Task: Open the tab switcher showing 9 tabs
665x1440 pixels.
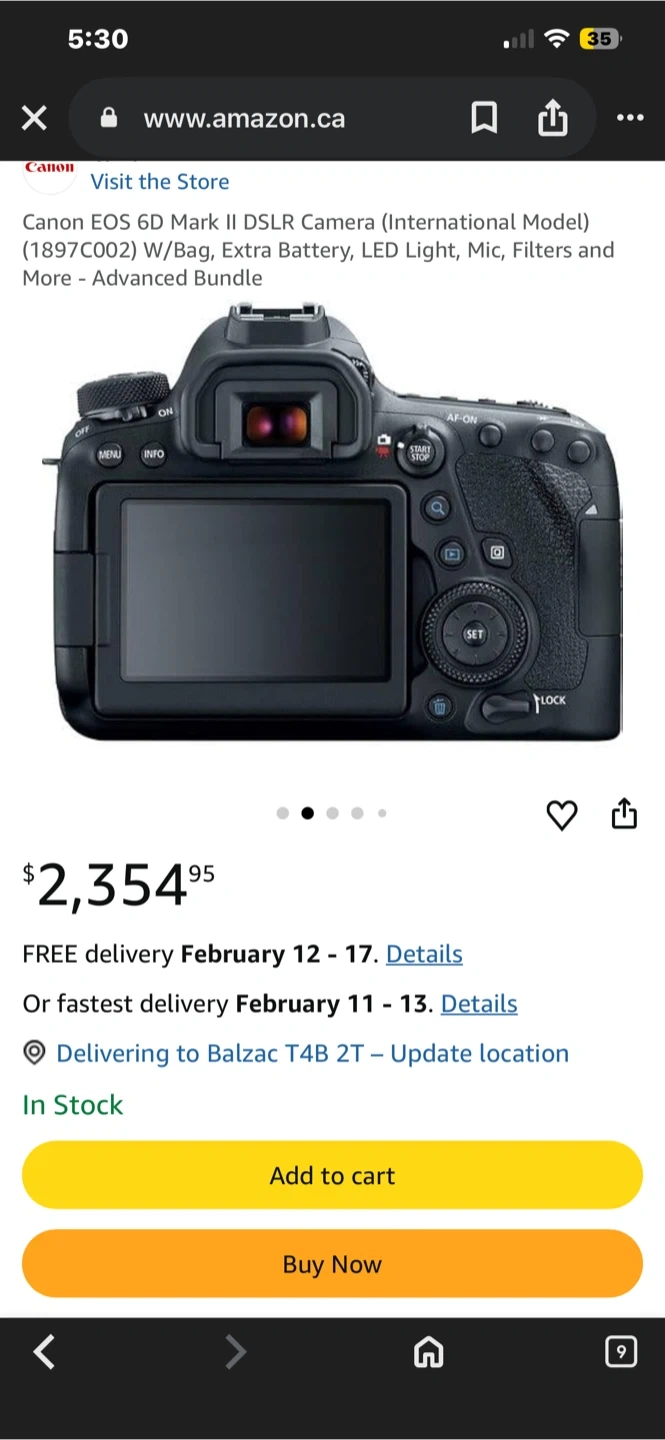Action: click(x=621, y=1353)
